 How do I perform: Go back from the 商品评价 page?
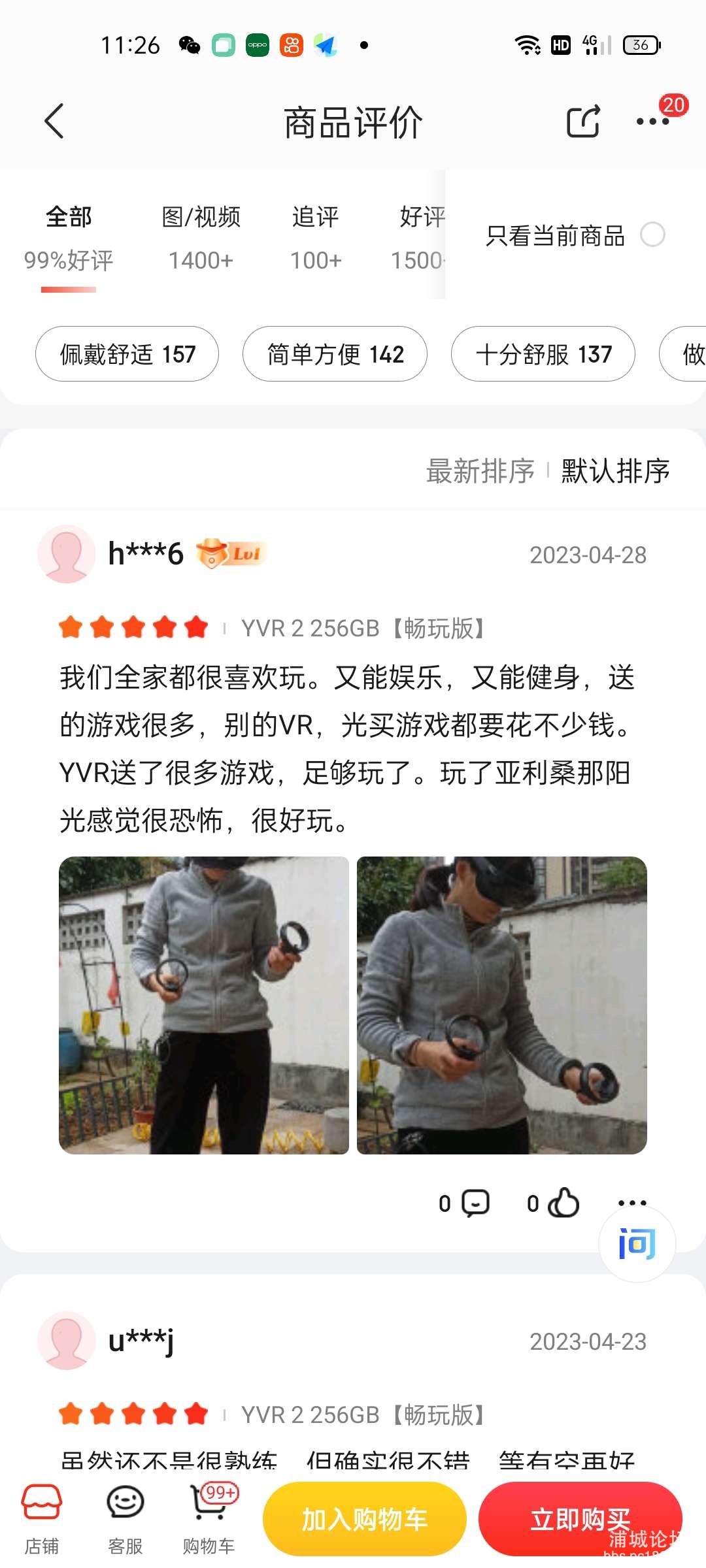54,122
